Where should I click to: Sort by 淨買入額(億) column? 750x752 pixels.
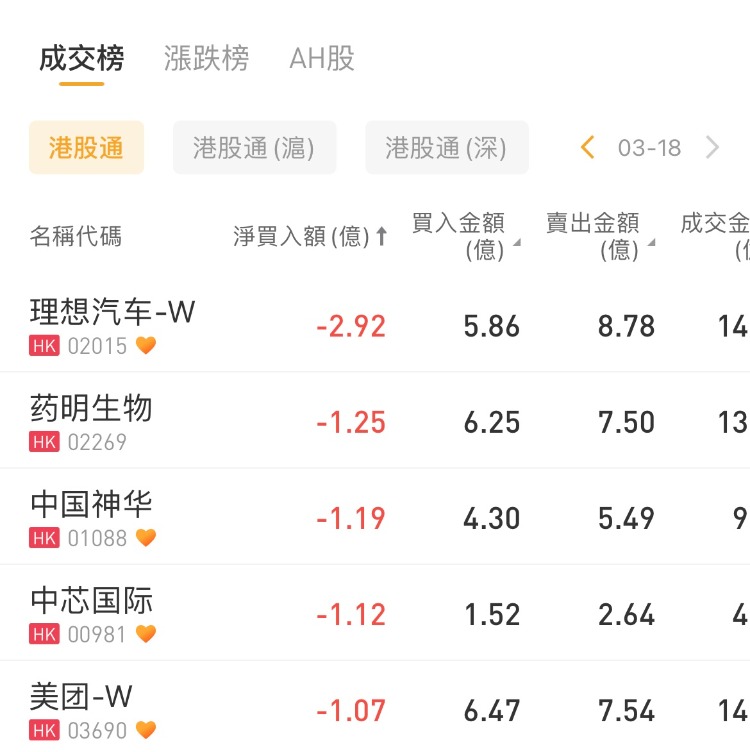pos(310,236)
